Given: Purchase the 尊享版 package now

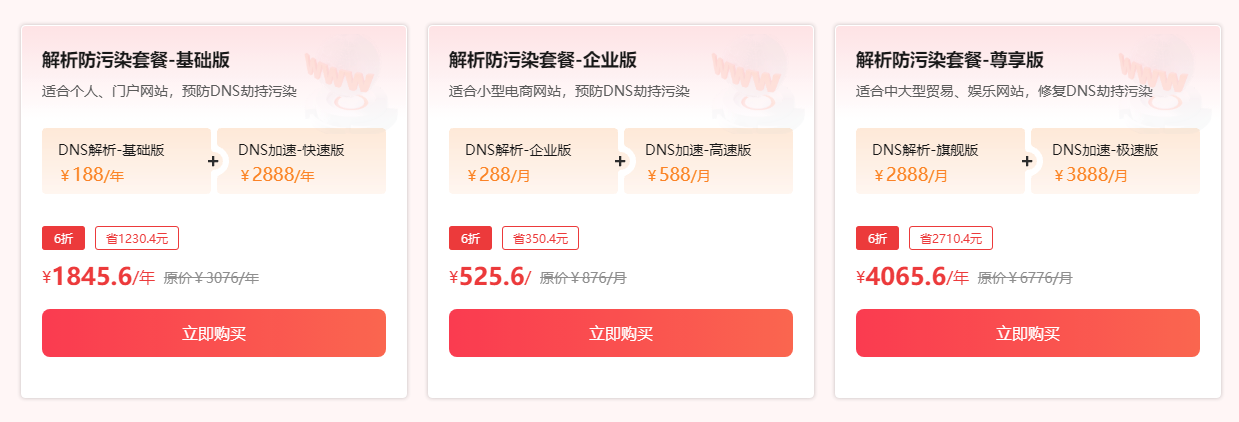Looking at the screenshot, I should pyautogui.click(x=1027, y=333).
